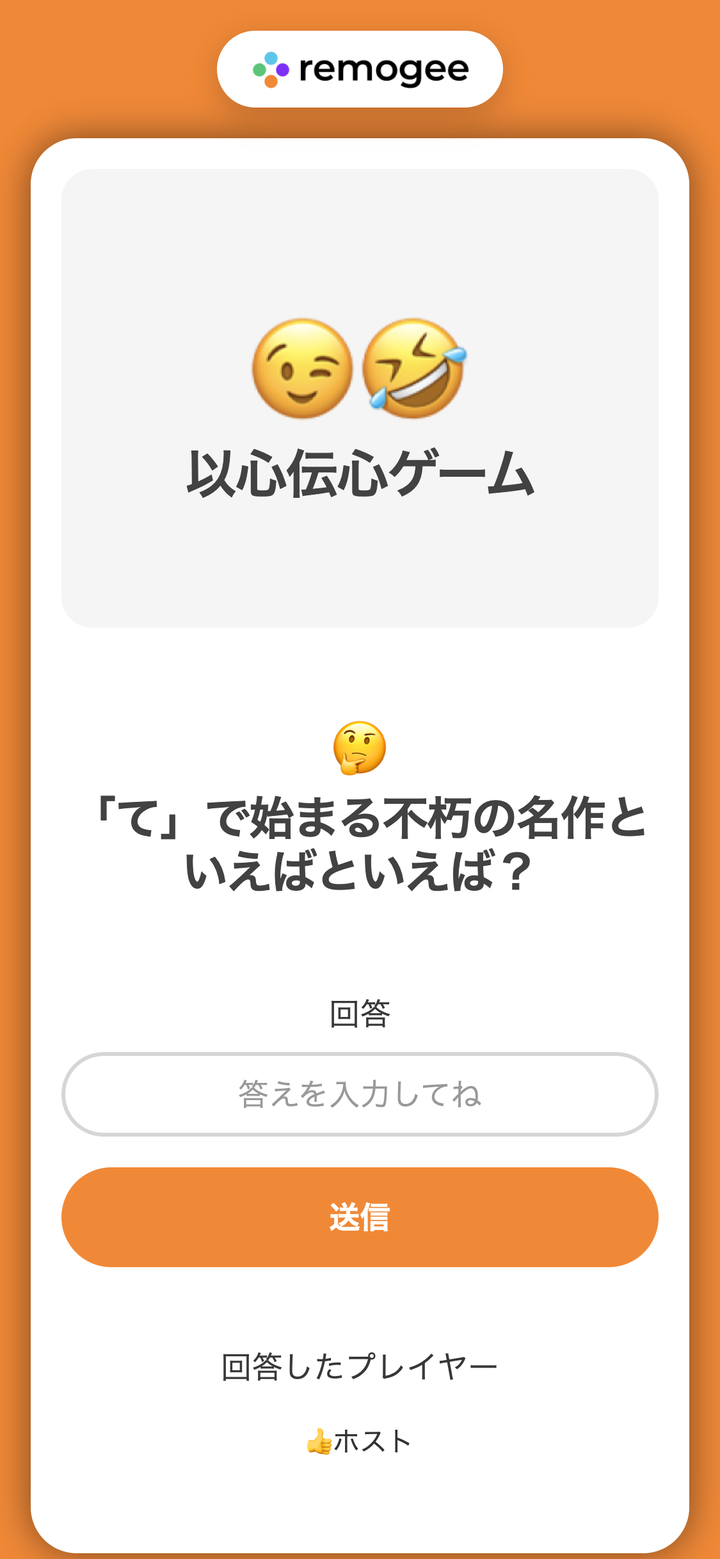Focus the answer input field
Viewport: 720px width, 1559px height.
(x=359, y=1094)
